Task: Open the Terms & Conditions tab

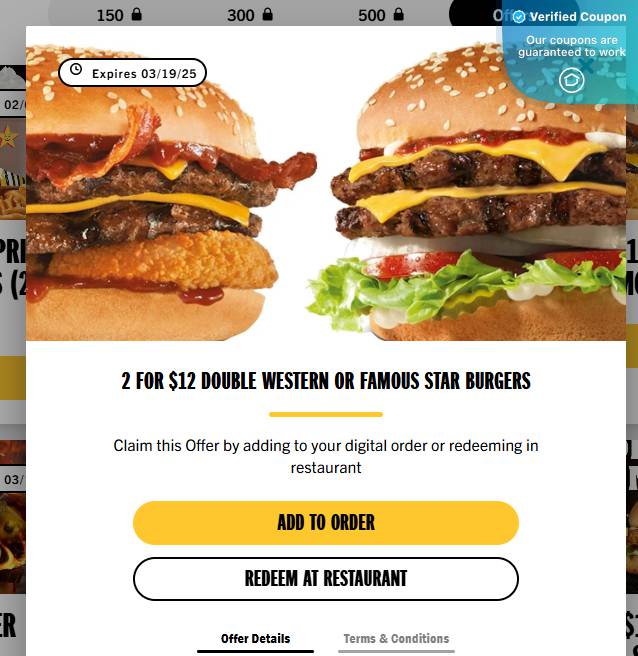Action: (x=396, y=639)
